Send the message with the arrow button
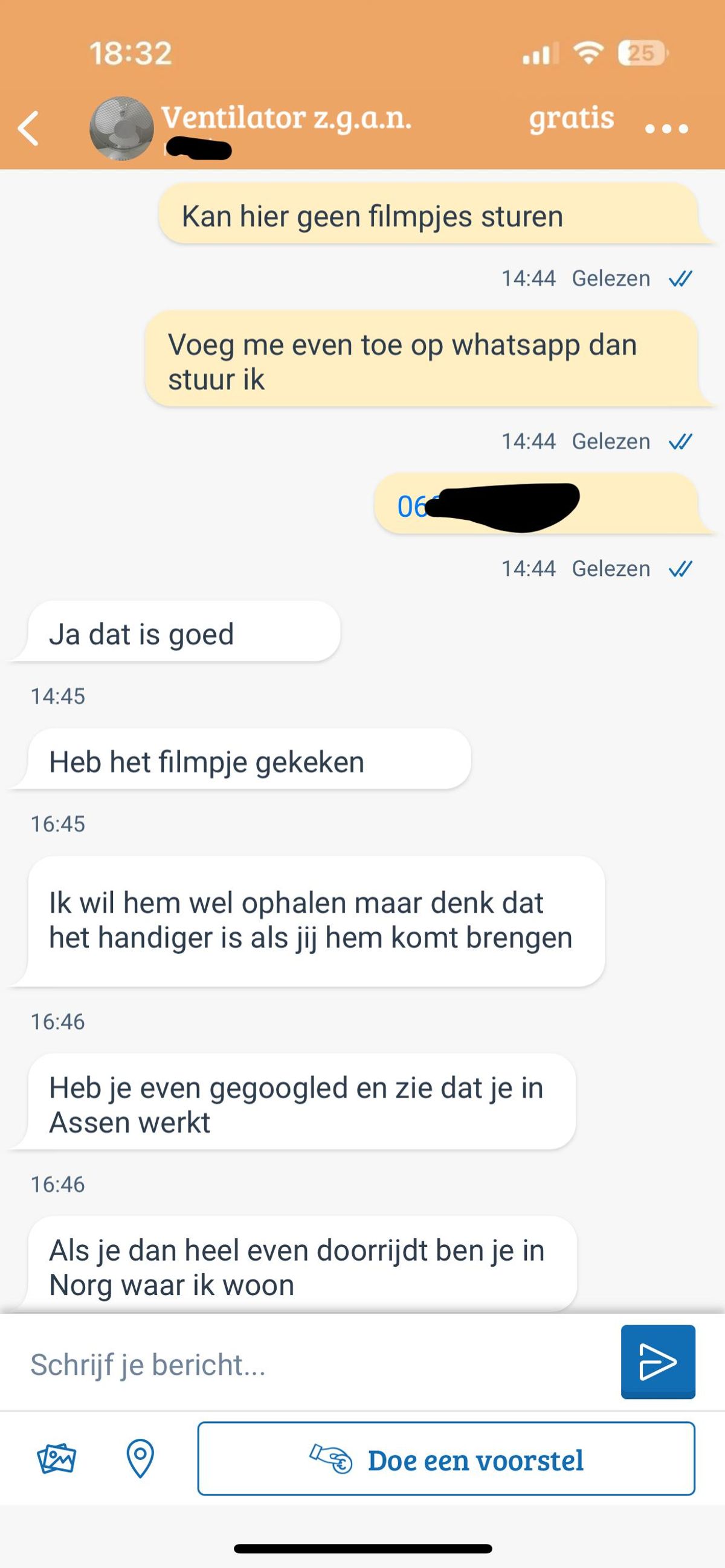725x1568 pixels. pyautogui.click(x=658, y=1362)
